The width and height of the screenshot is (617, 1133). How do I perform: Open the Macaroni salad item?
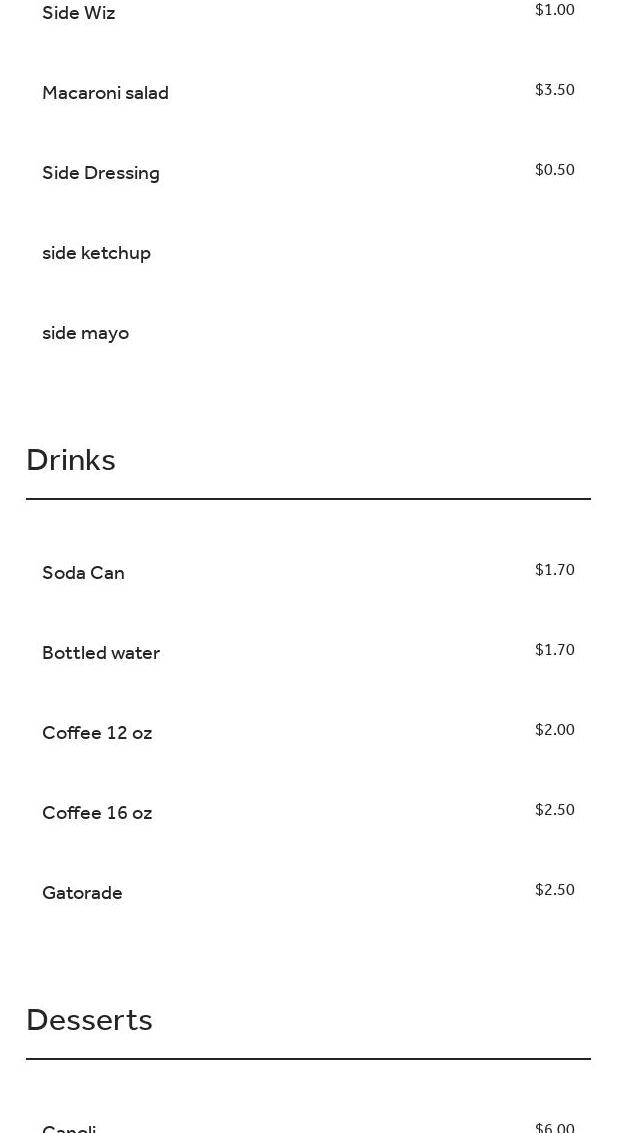coord(105,93)
